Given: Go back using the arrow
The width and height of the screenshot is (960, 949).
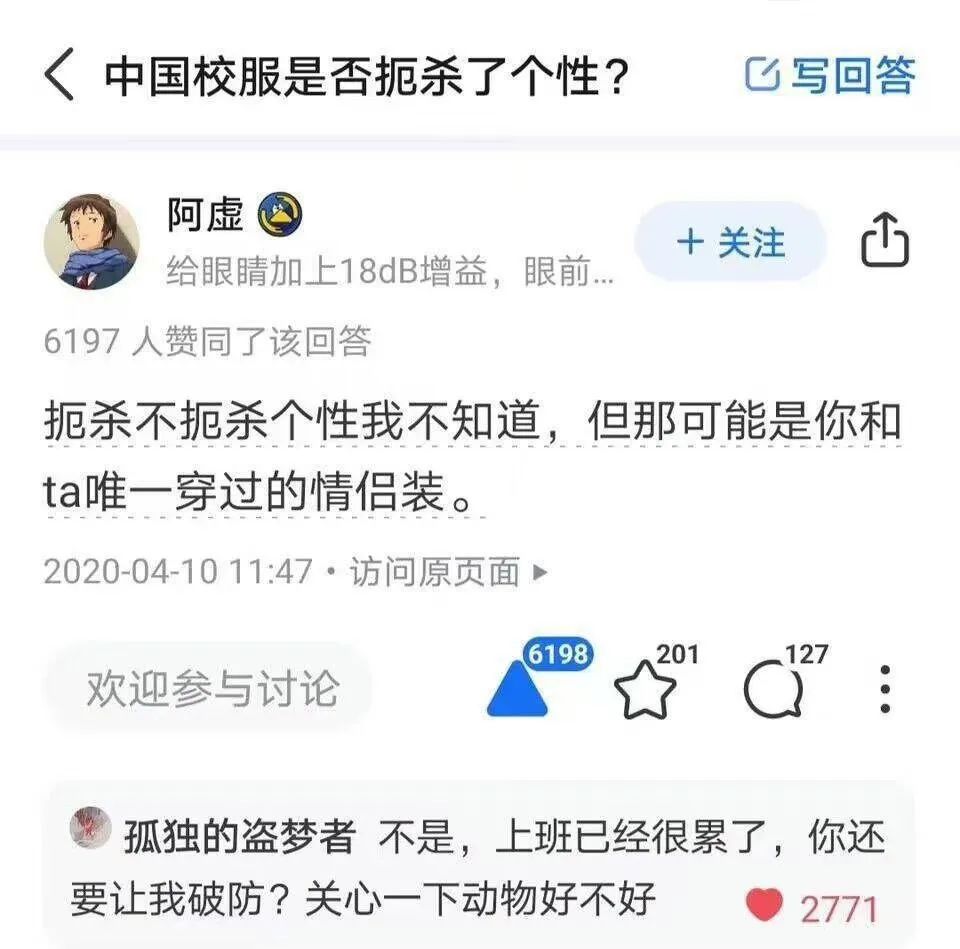Looking at the screenshot, I should (x=60, y=75).
